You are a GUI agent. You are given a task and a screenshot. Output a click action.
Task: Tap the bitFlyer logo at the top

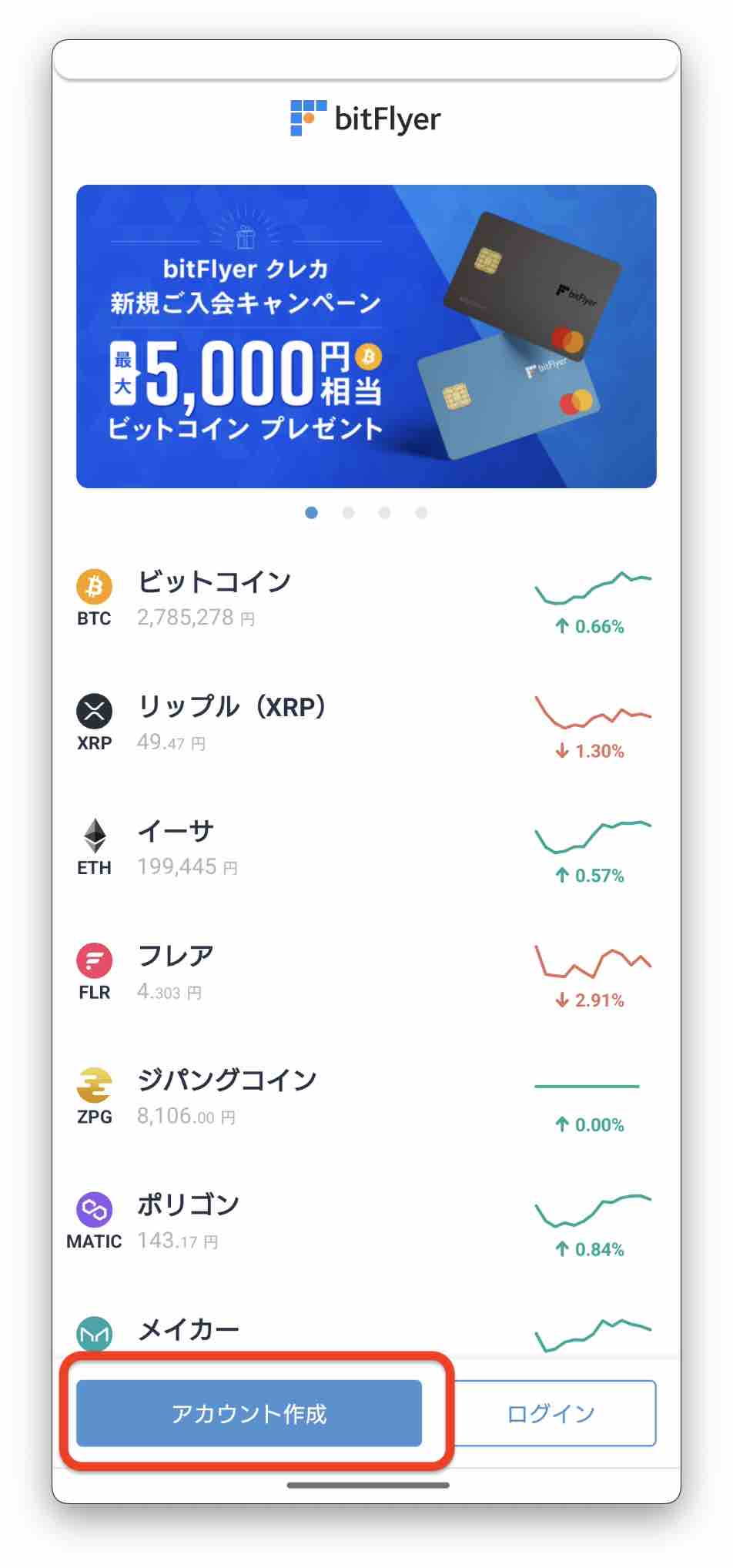pos(366,117)
